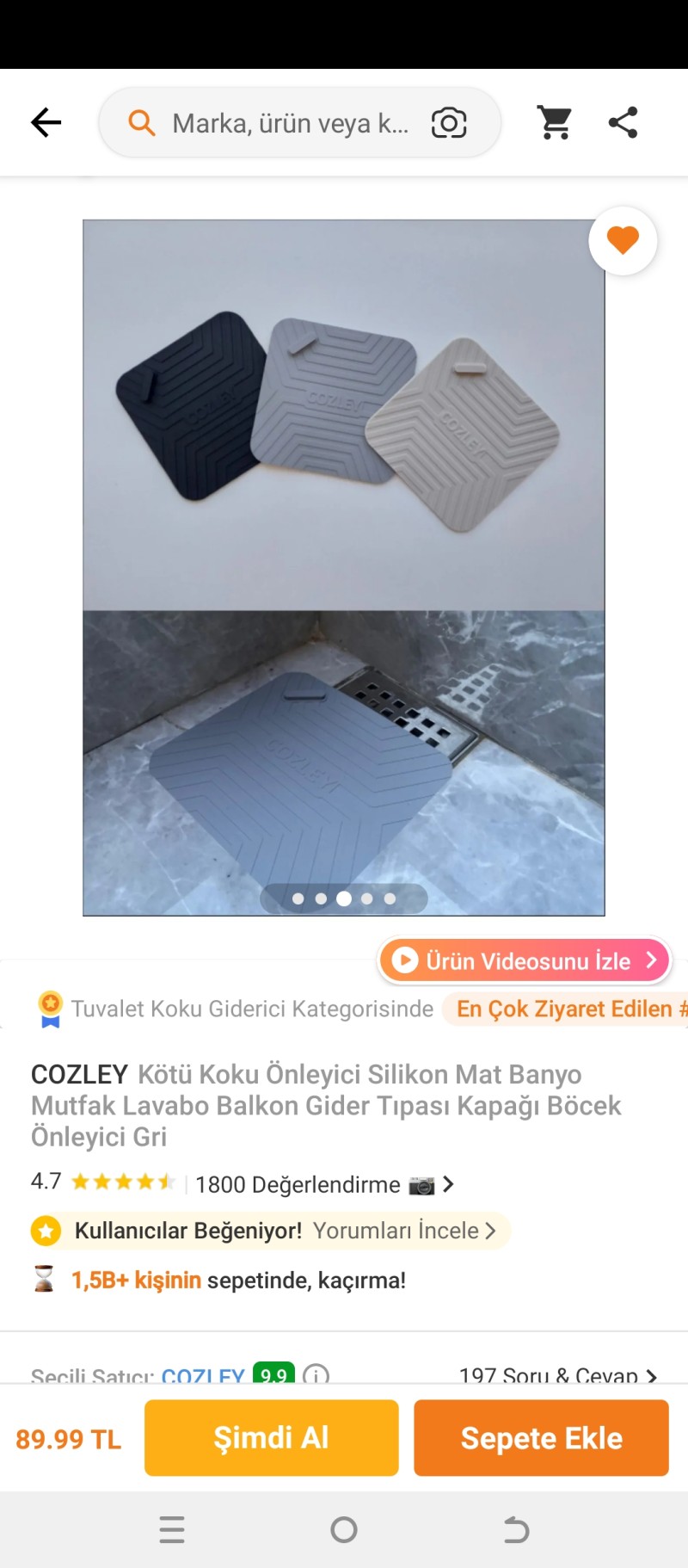Play the Ürün Videosunu İzle video
Viewport: 688px width, 1568px height.
pos(523,960)
